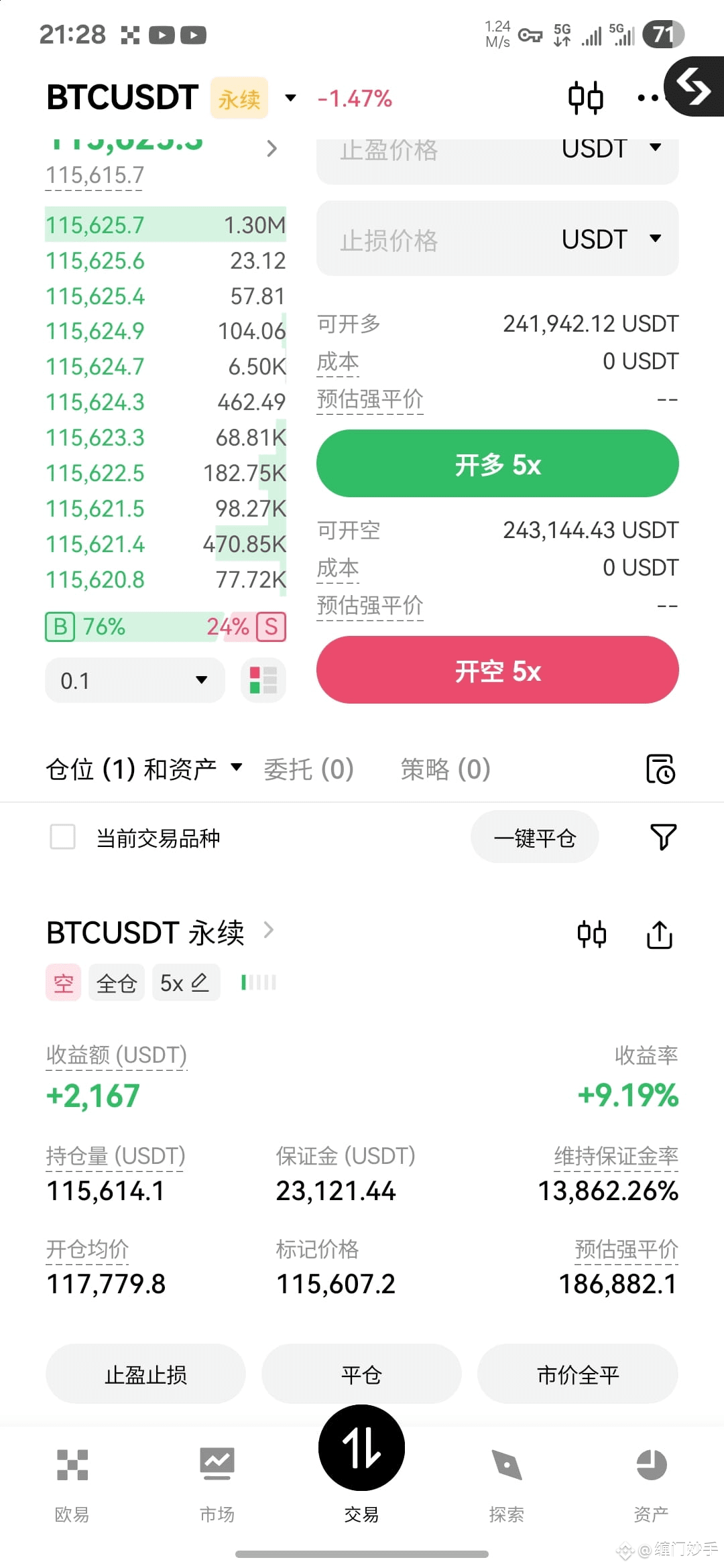Screen dimensions: 724x1568
Task: Tap 平仓 to close position
Action: (361, 1375)
